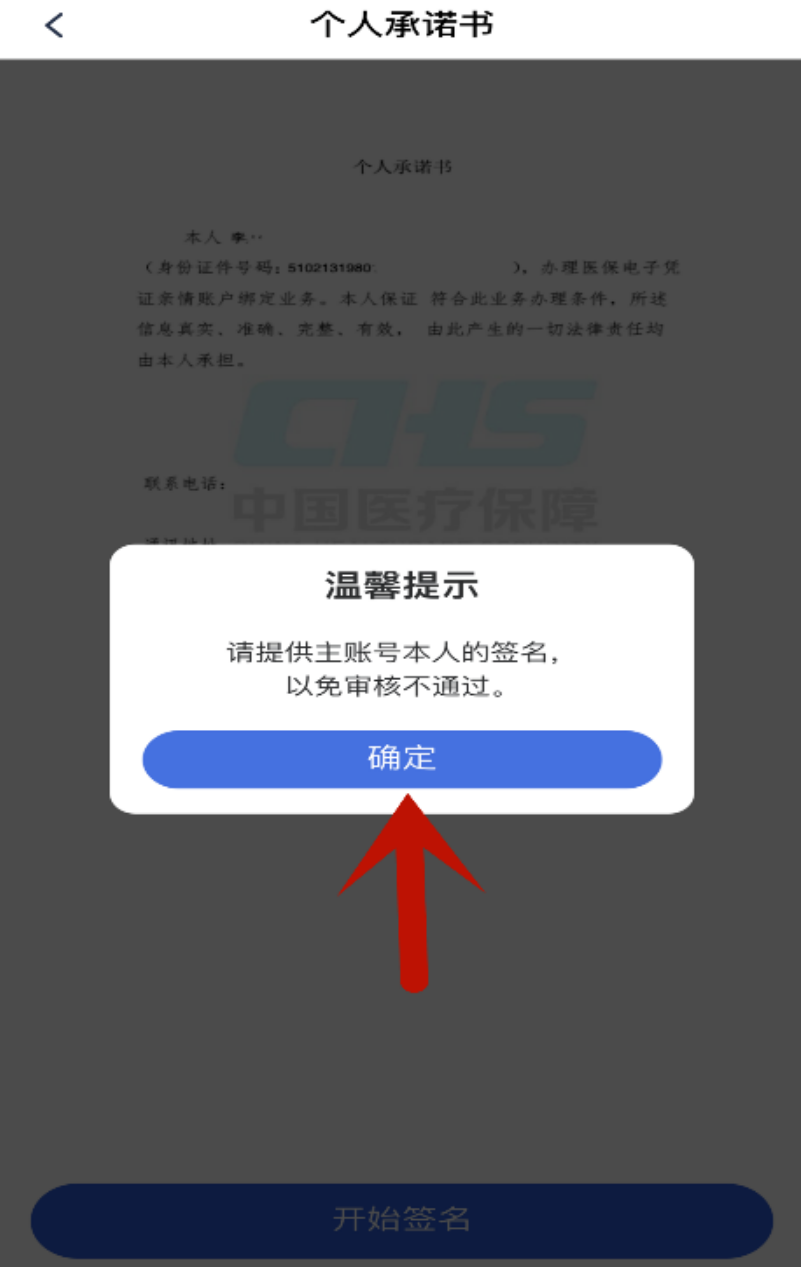Tap the back arrow in header
Image resolution: width=801 pixels, height=1267 pixels.
pos(54,26)
